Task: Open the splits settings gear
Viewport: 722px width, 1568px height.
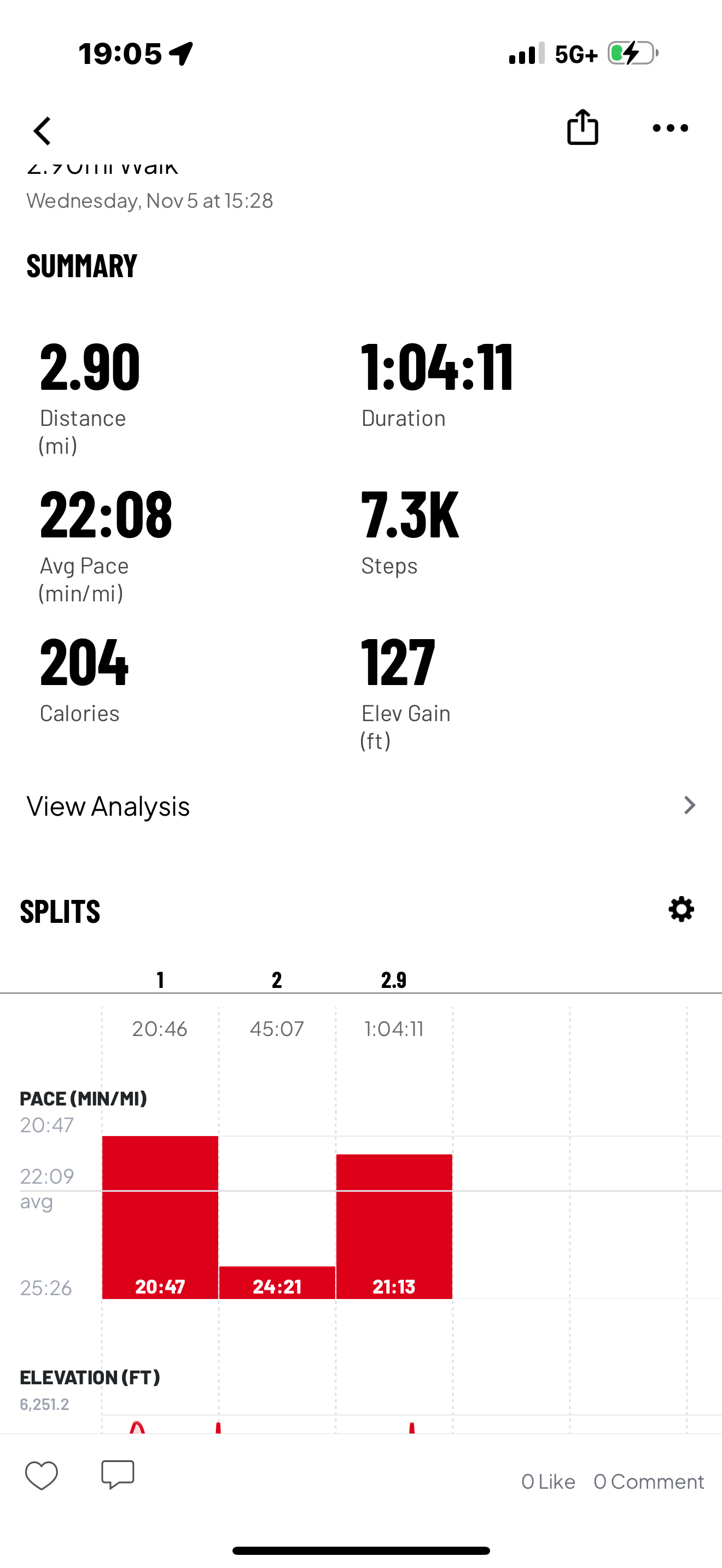Action: point(681,909)
